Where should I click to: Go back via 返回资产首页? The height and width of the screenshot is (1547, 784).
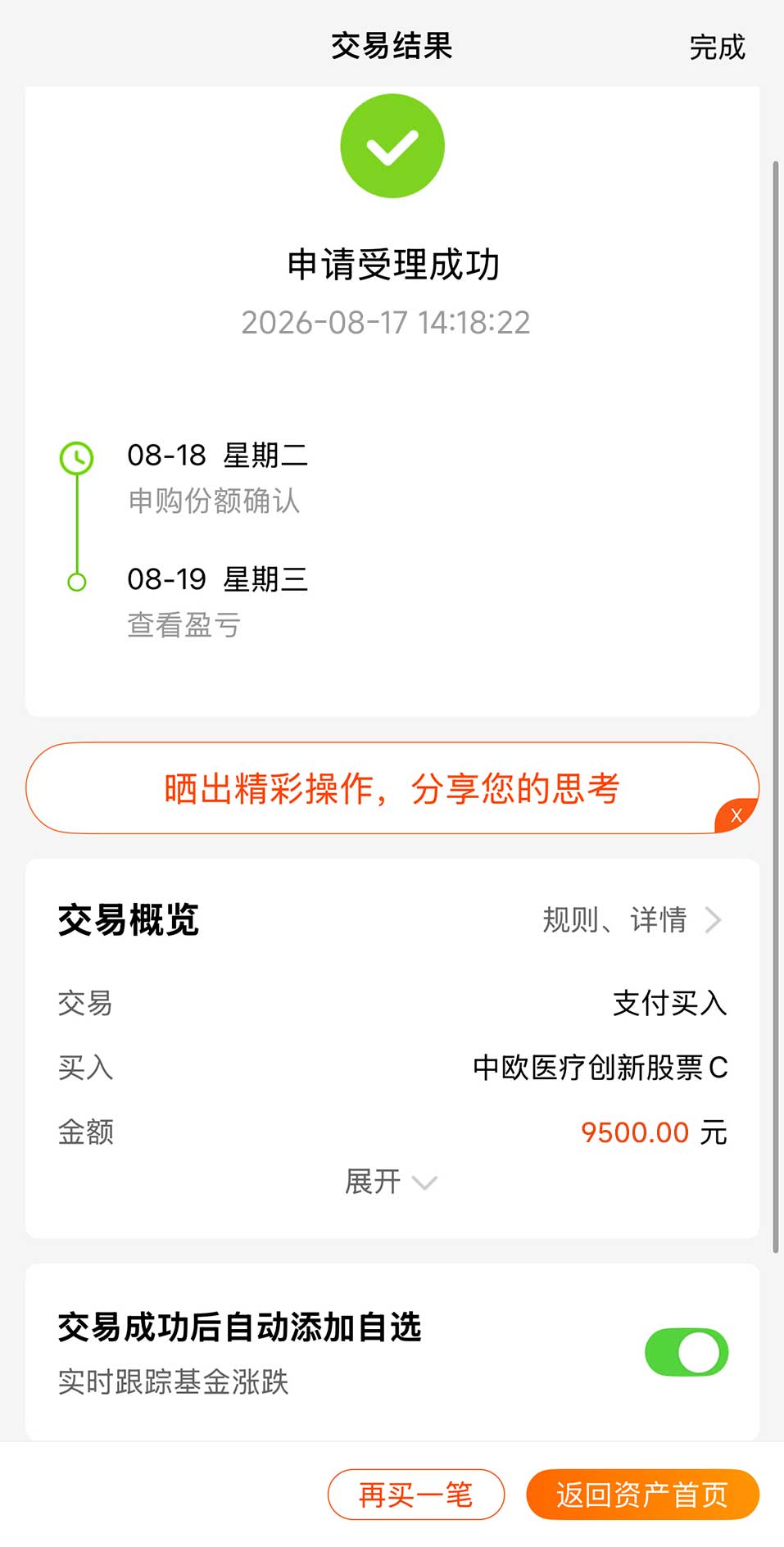click(x=642, y=1495)
